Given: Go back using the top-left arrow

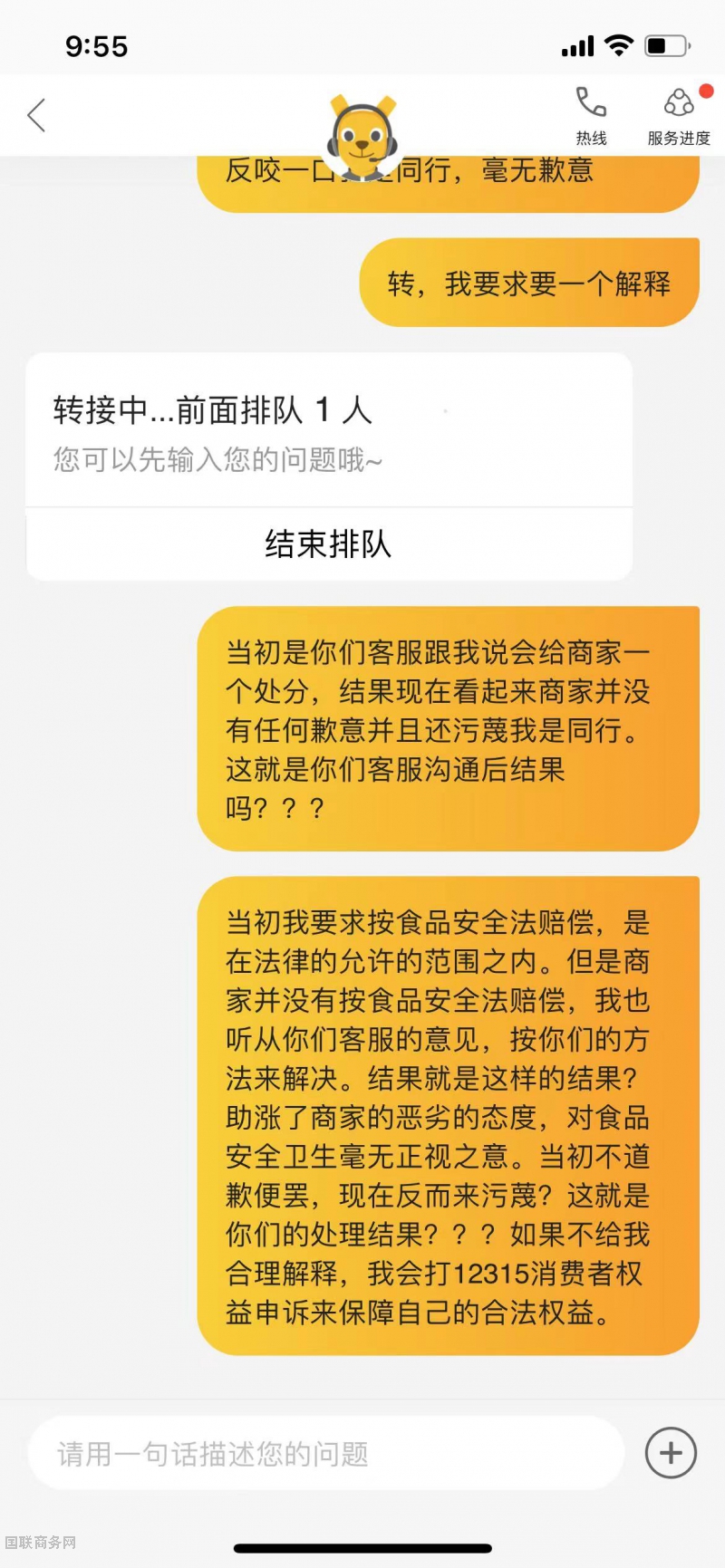Looking at the screenshot, I should coord(36,115).
